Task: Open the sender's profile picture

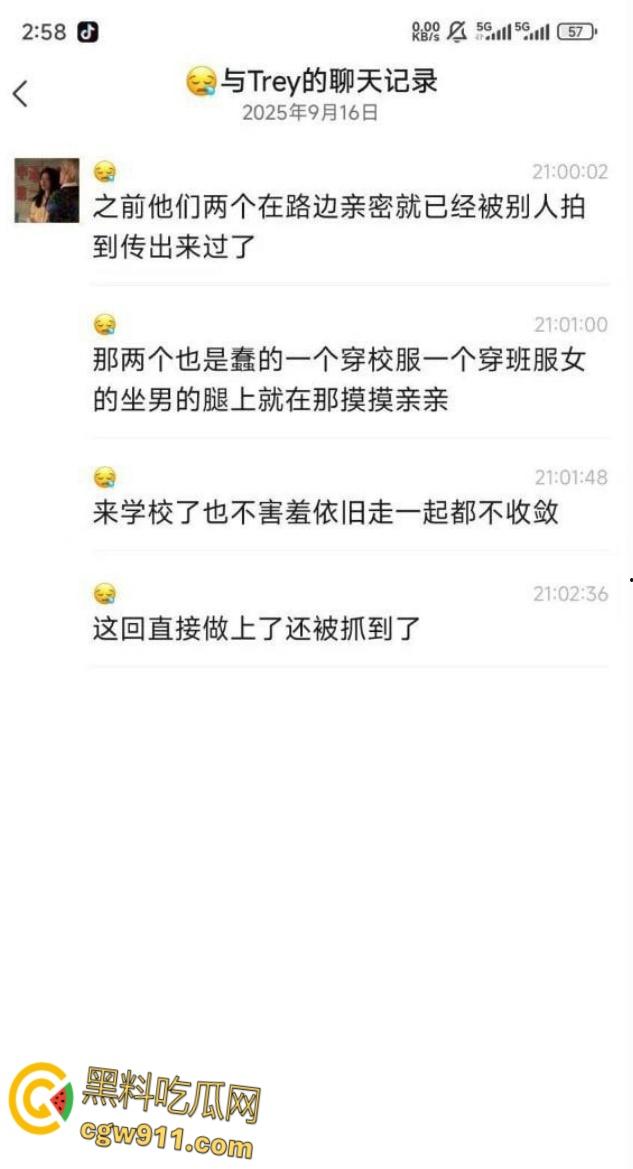Action: pyautogui.click(x=46, y=190)
